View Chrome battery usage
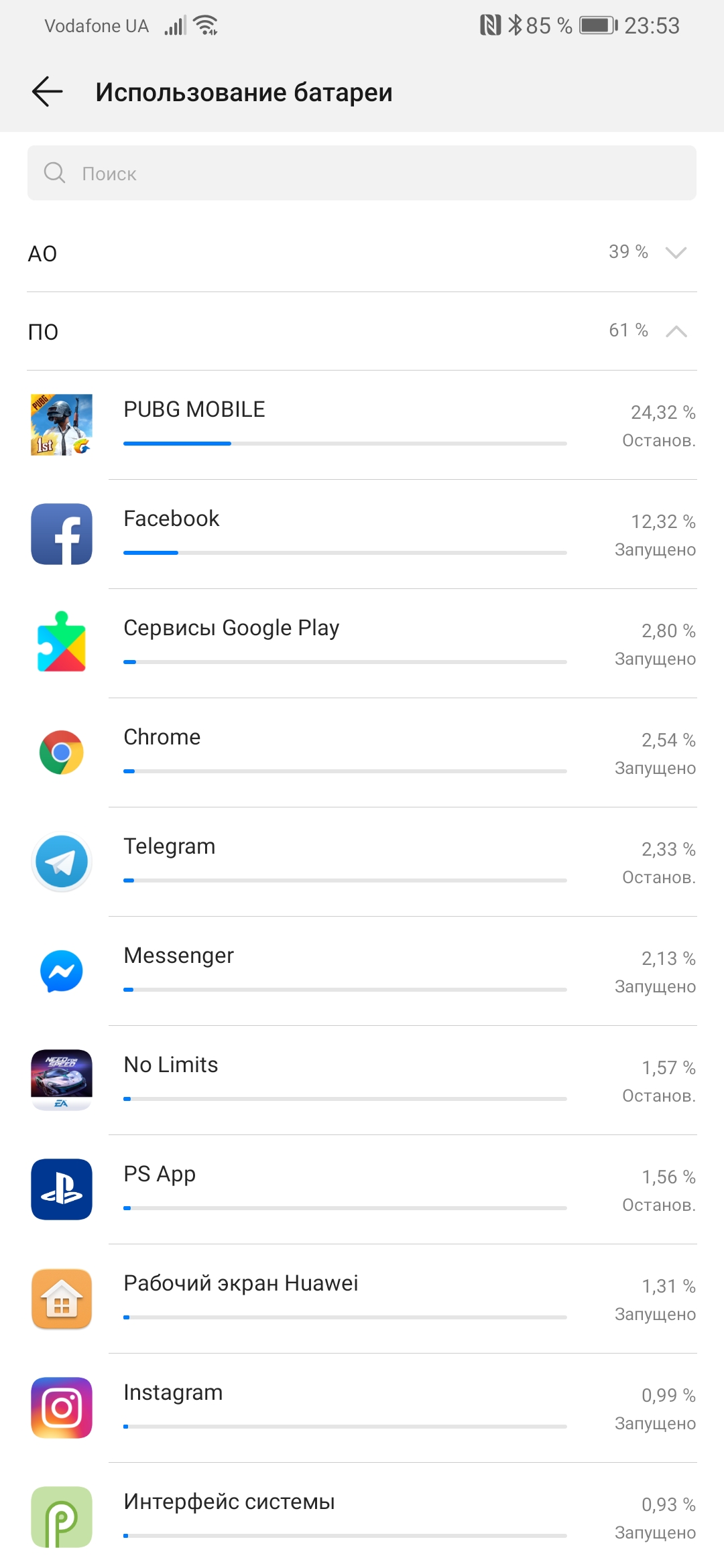This screenshot has width=724, height=1568. [362, 753]
